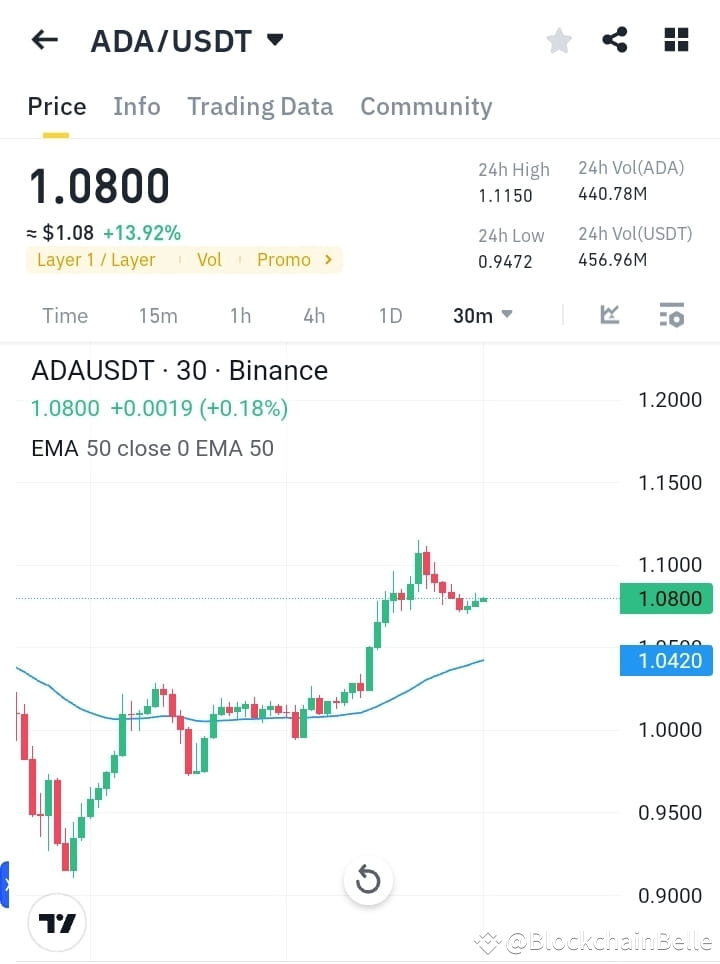The height and width of the screenshot is (964, 720).
Task: Toggle the Vol tag
Action: 209,259
